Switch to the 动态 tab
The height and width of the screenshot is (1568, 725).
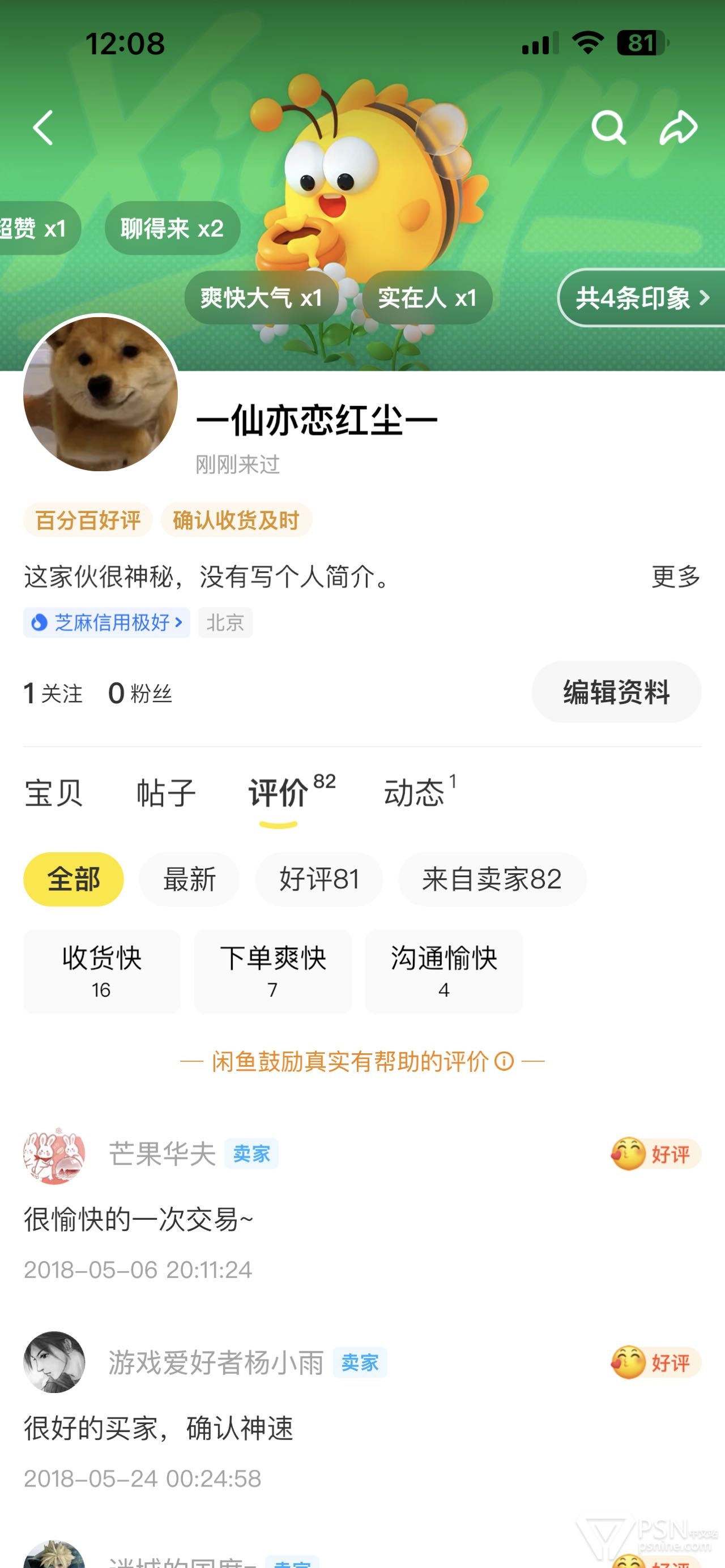[x=415, y=793]
